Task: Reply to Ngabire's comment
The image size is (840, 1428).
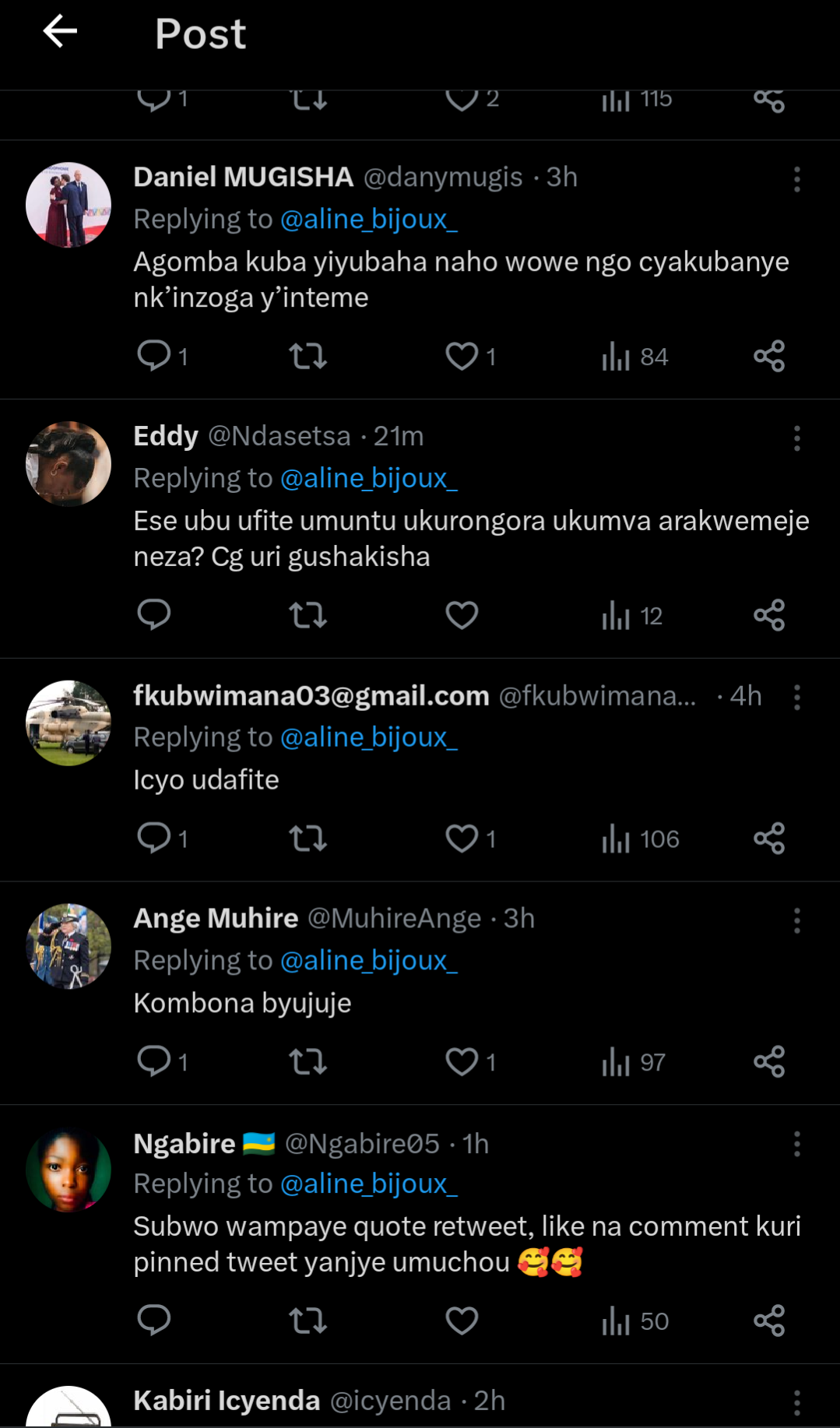Action: pos(154,1321)
